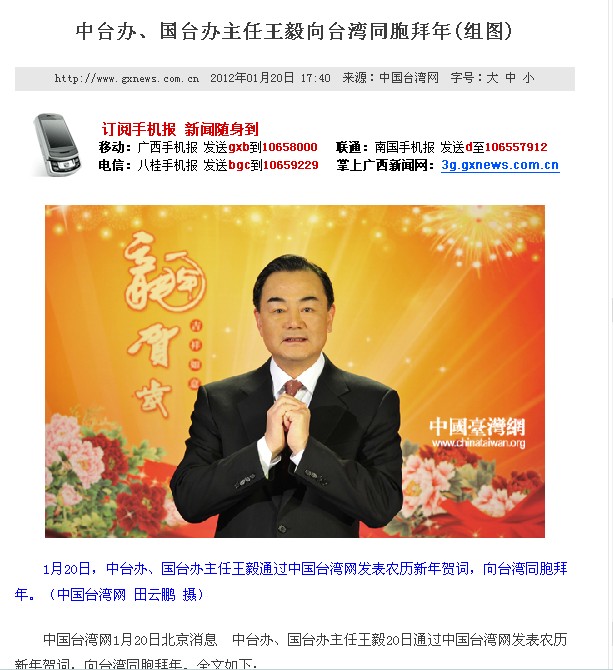Set font size to 小 (small)
613x670 pixels.
click(x=528, y=78)
